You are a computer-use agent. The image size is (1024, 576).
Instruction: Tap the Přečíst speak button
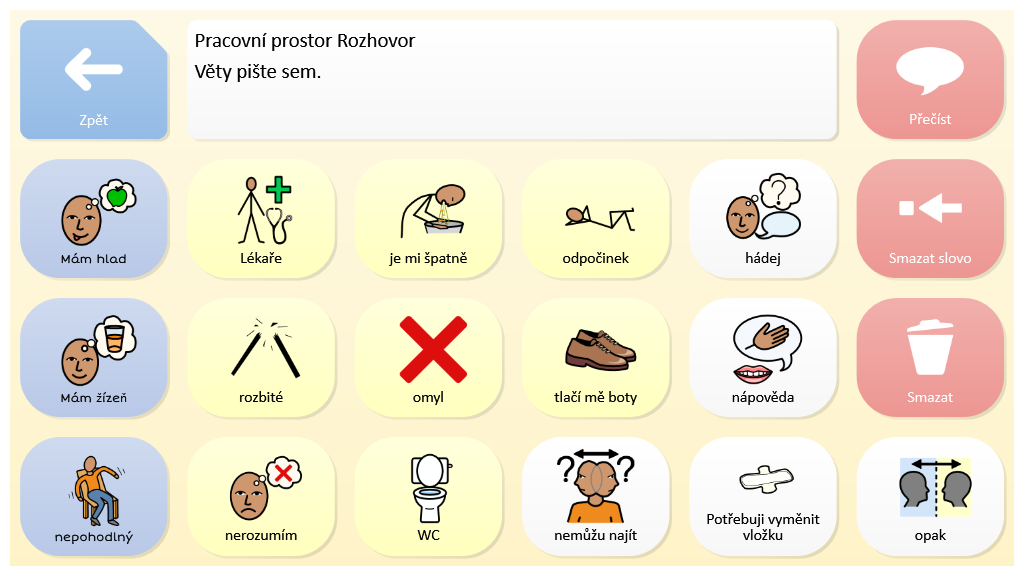pos(930,80)
